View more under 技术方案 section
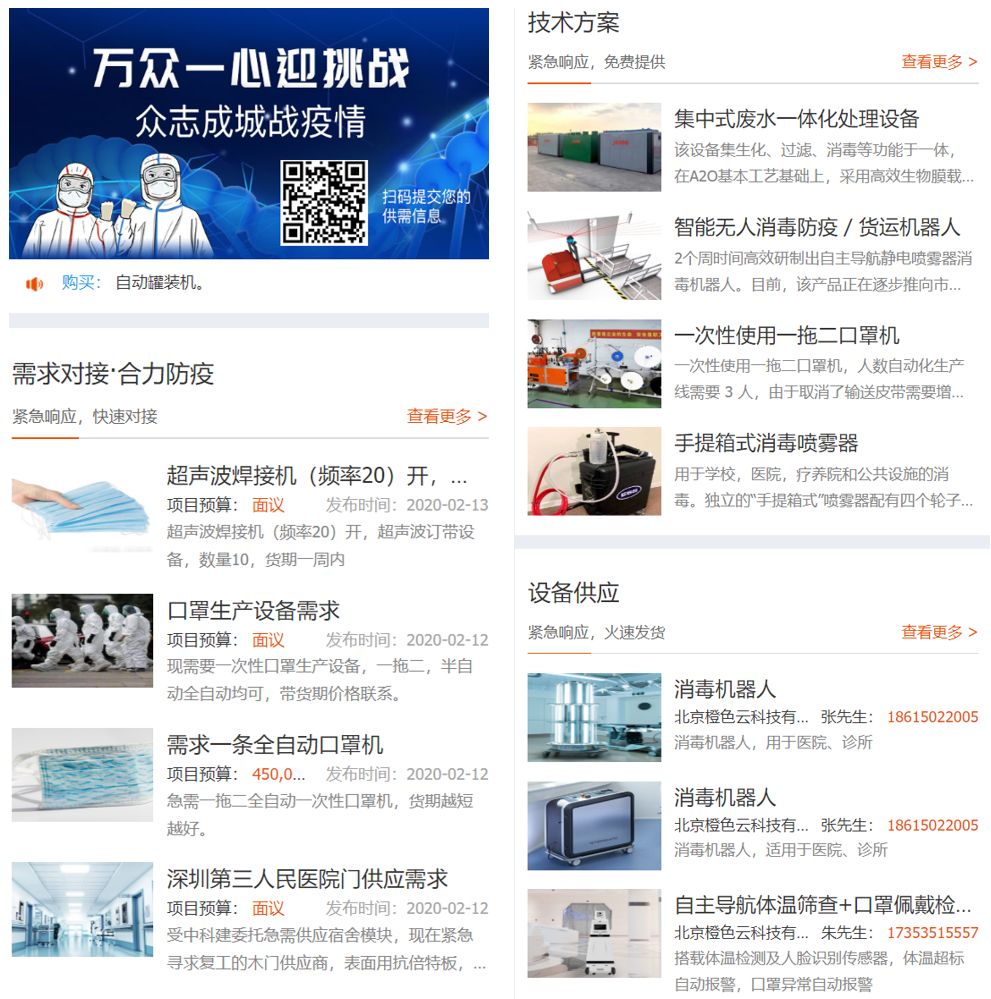The height and width of the screenshot is (999, 991). coord(938,62)
